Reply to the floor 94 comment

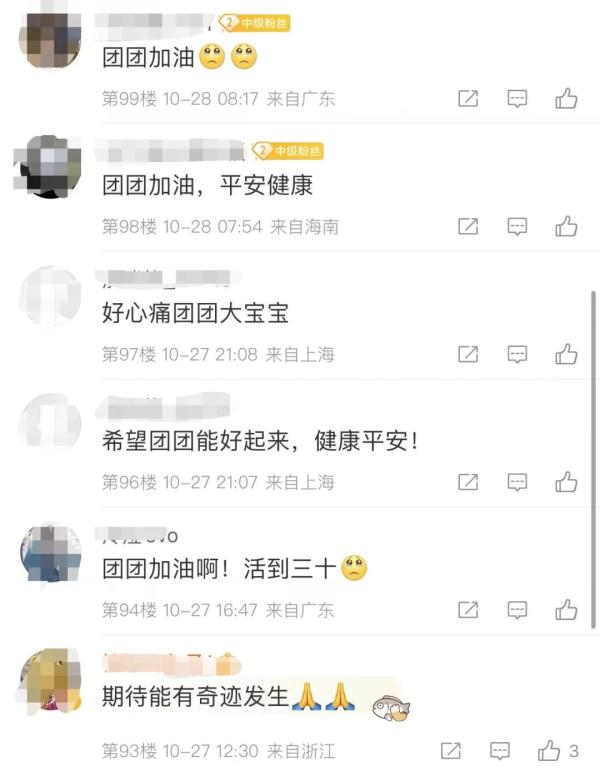[517, 609]
